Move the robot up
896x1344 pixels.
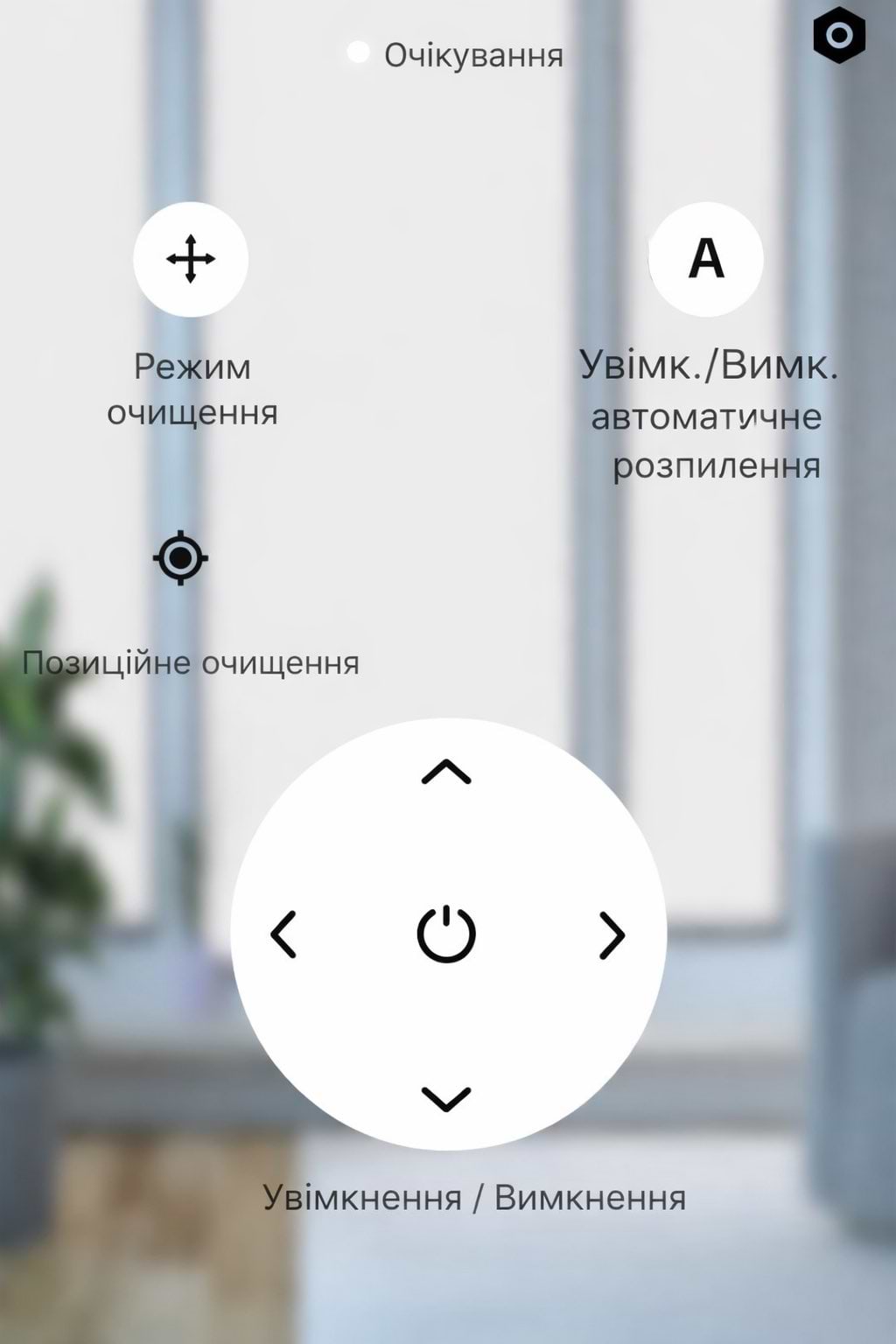[x=446, y=772]
